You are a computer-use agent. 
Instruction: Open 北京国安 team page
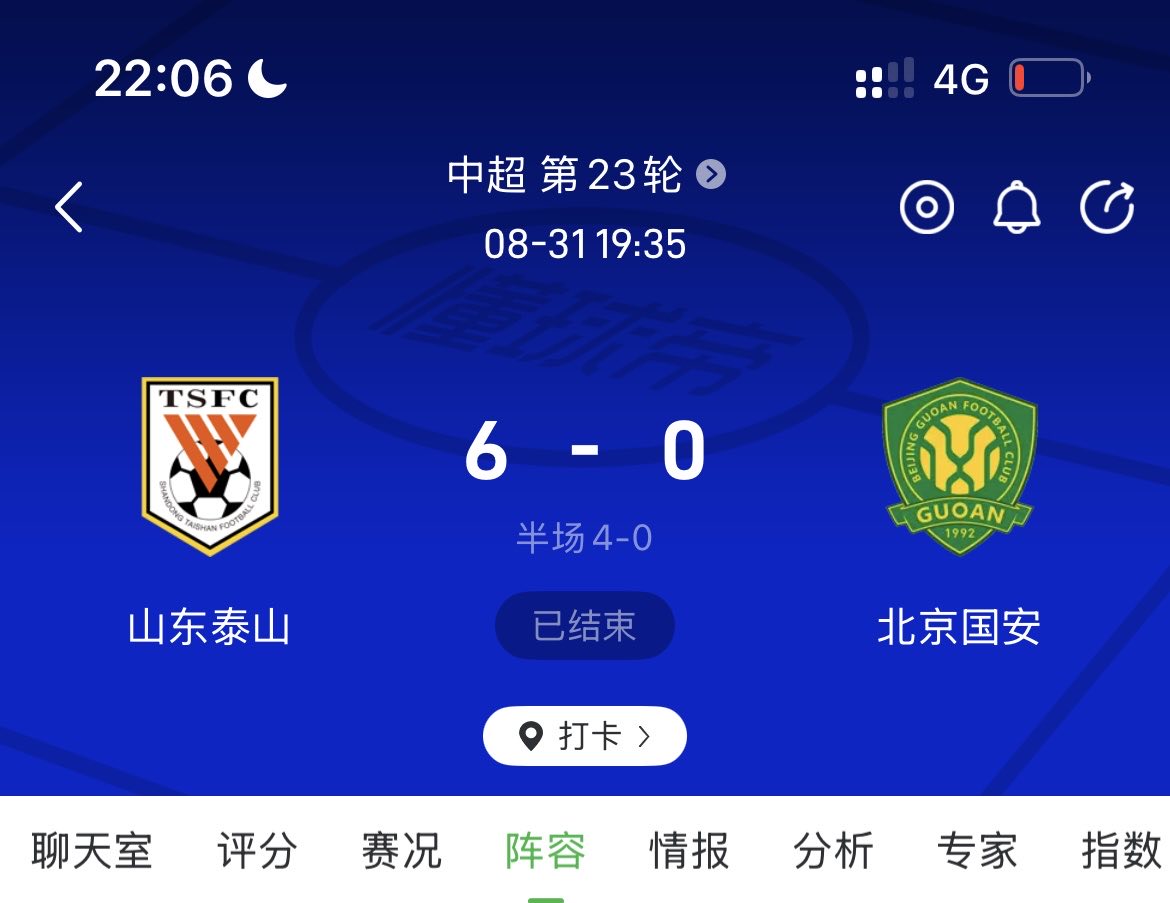tap(959, 466)
